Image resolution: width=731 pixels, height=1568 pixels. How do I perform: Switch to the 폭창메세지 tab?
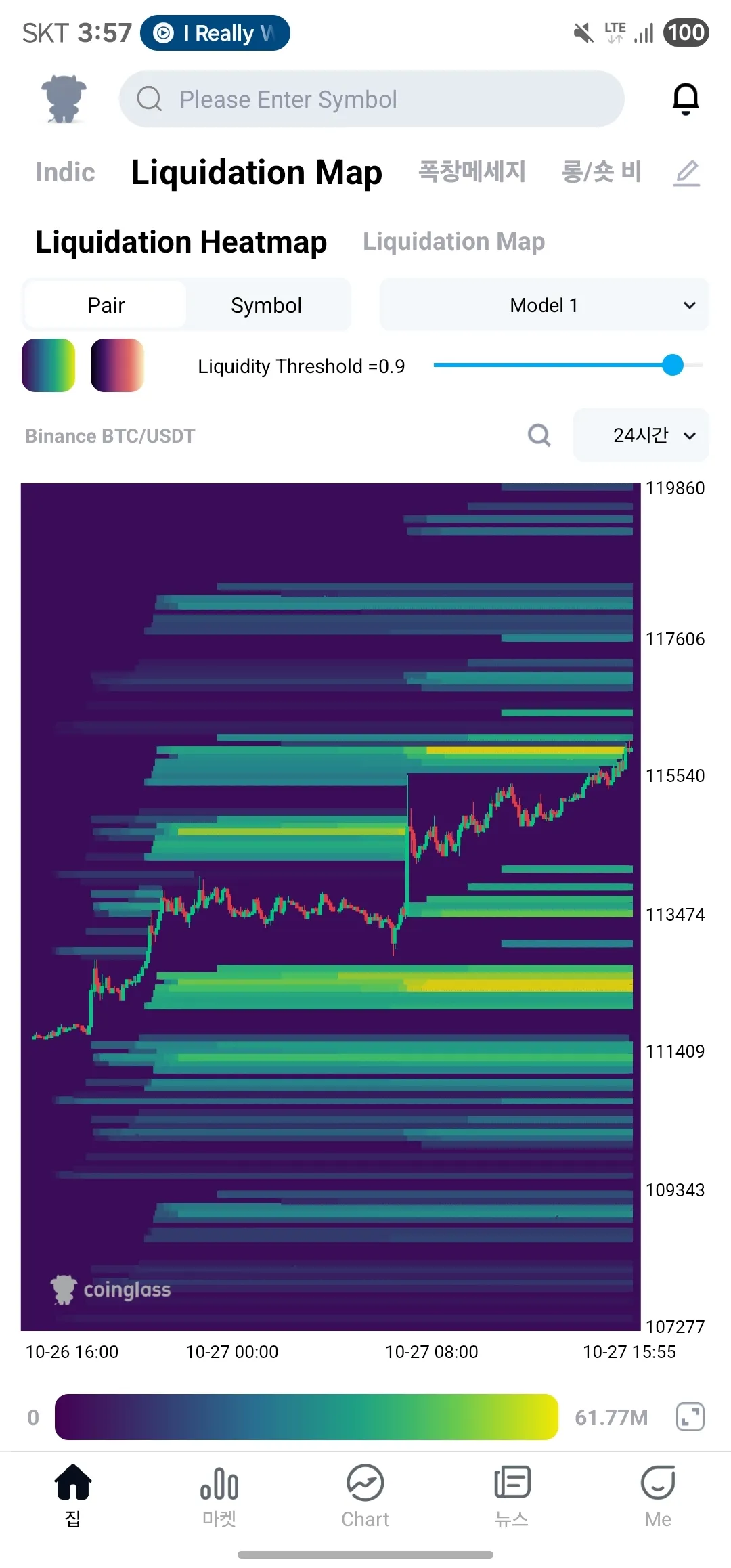click(472, 172)
